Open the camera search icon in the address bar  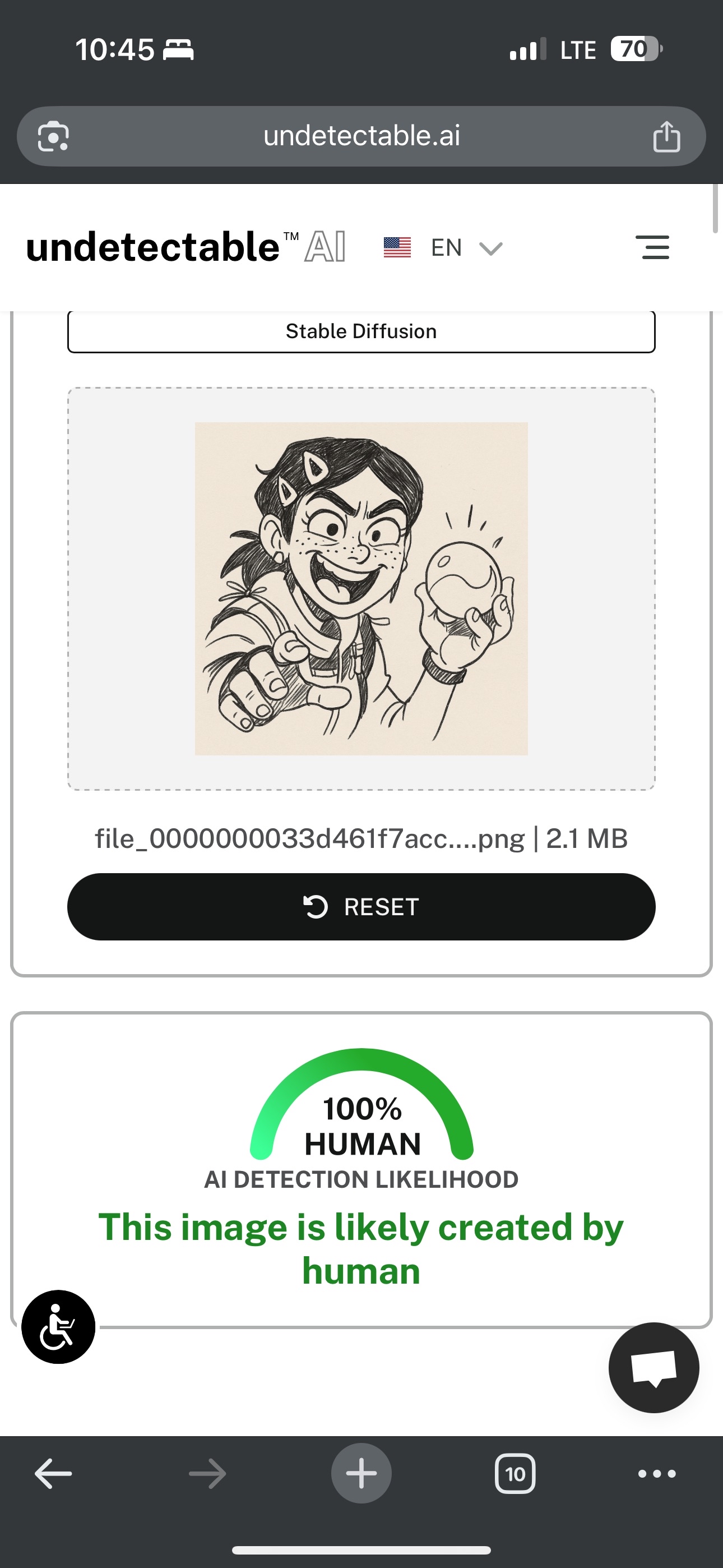click(54, 136)
